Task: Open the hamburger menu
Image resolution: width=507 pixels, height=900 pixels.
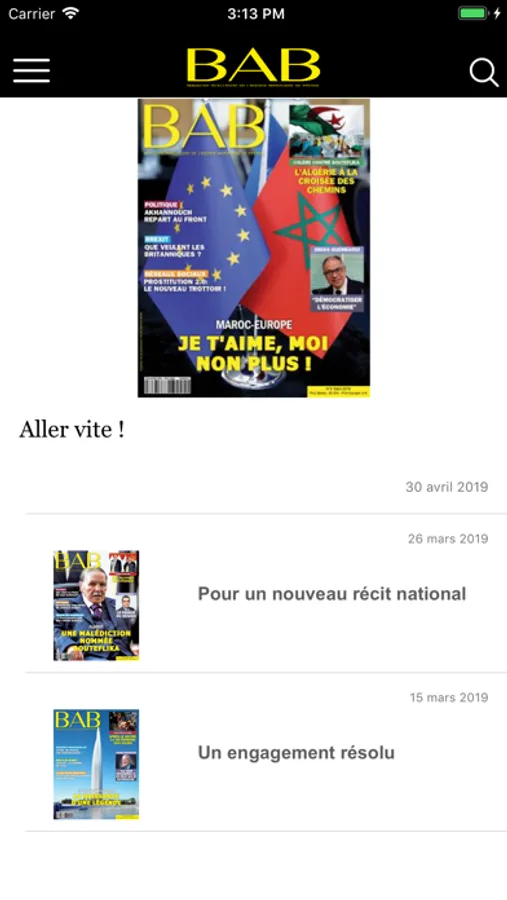Action: [x=32, y=71]
